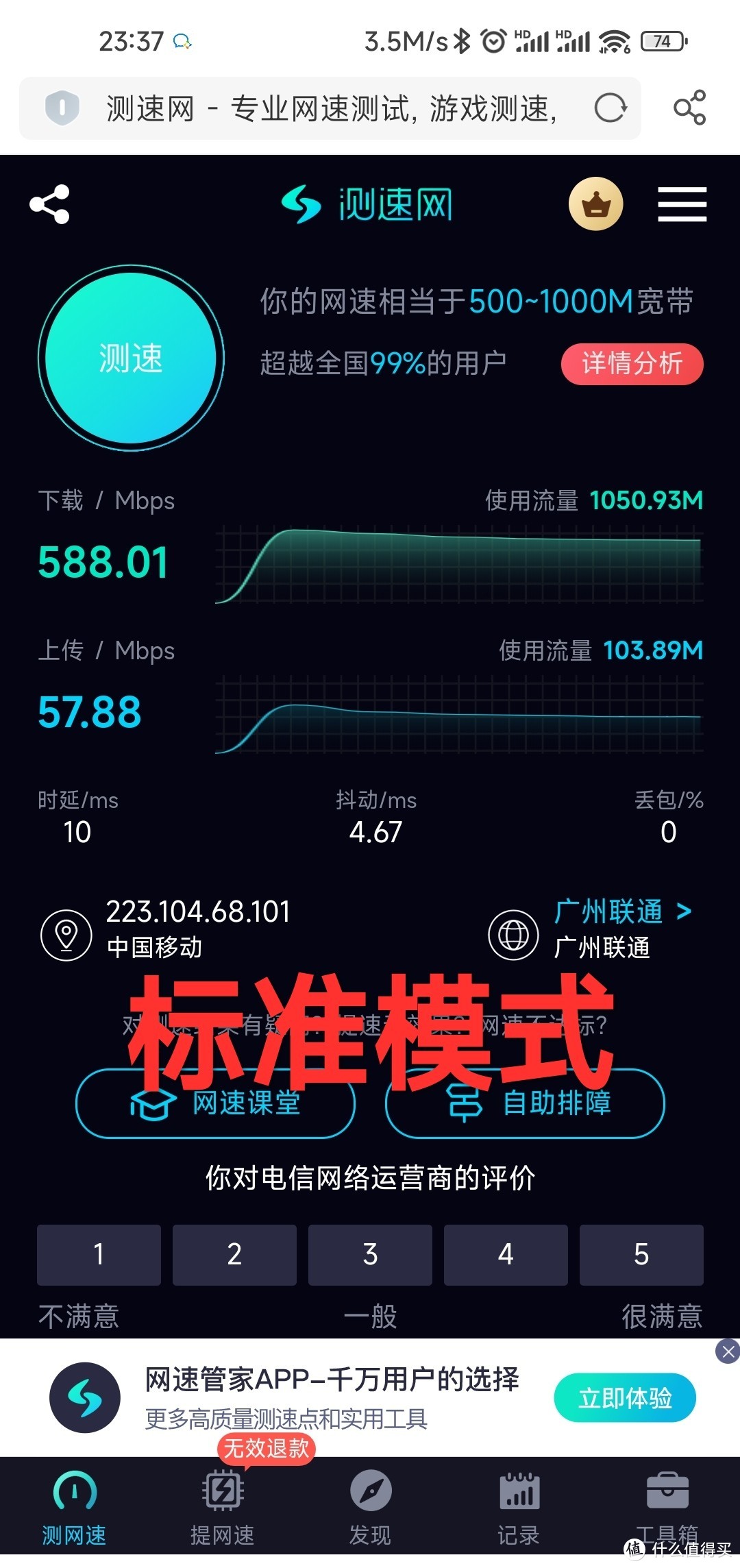Viewport: 740px width, 1568px height.
Task: Open the VIP crown icon
Action: tap(595, 204)
